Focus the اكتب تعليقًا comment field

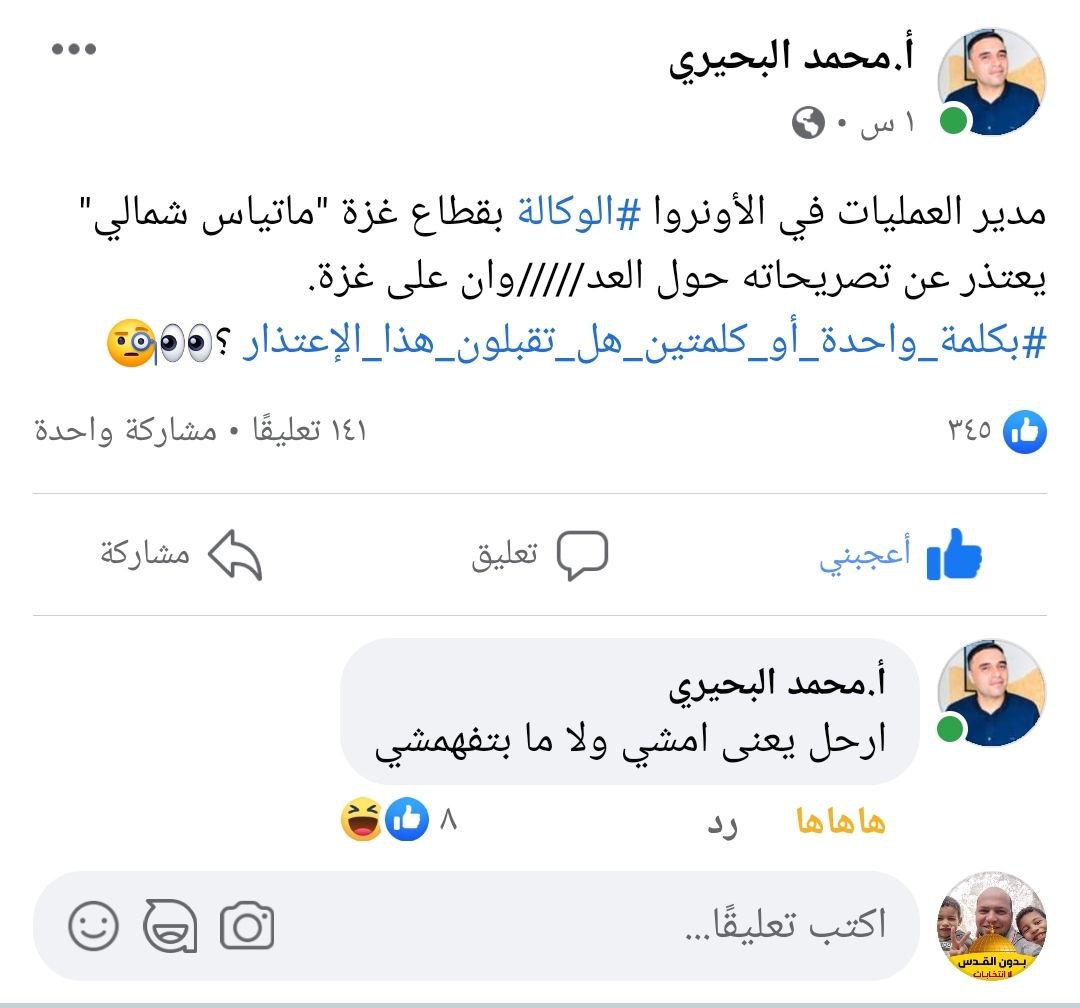click(x=700, y=926)
